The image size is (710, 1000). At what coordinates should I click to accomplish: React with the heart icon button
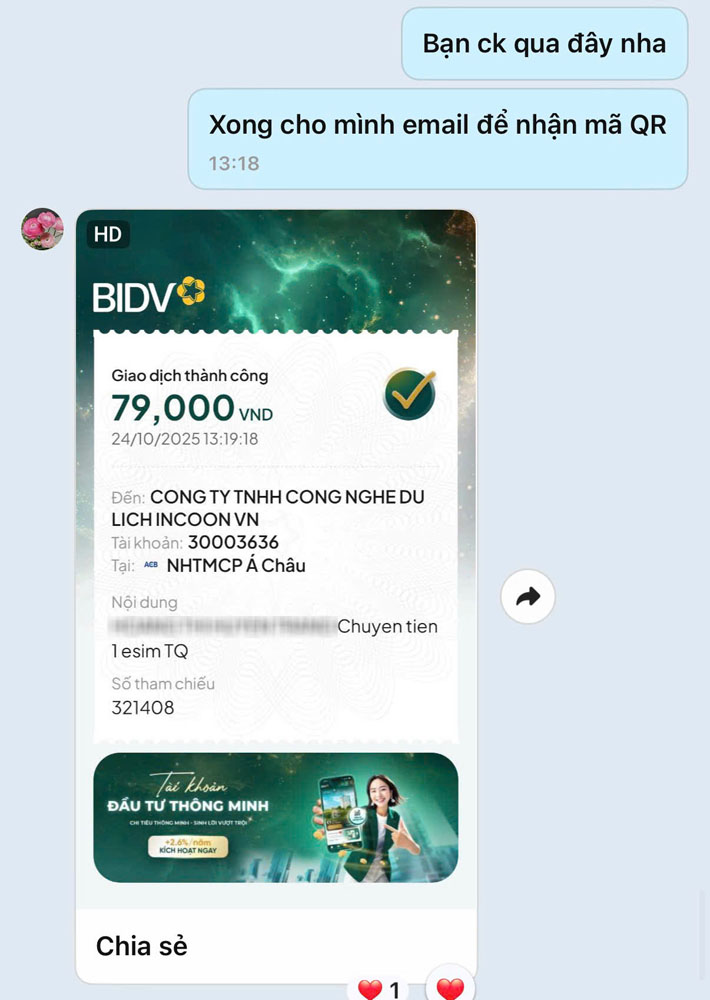click(450, 986)
